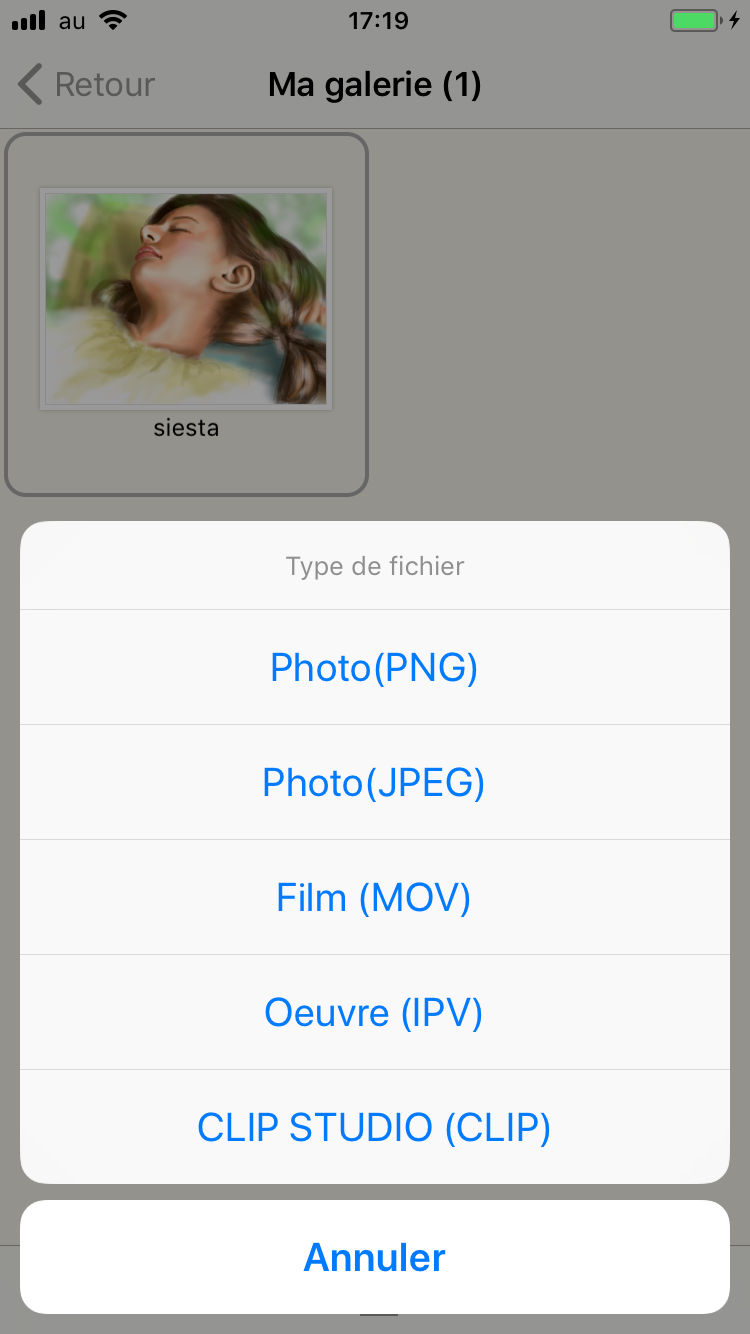Select CLIP STUDIO (CLIP) option
750x1334 pixels.
374,1127
